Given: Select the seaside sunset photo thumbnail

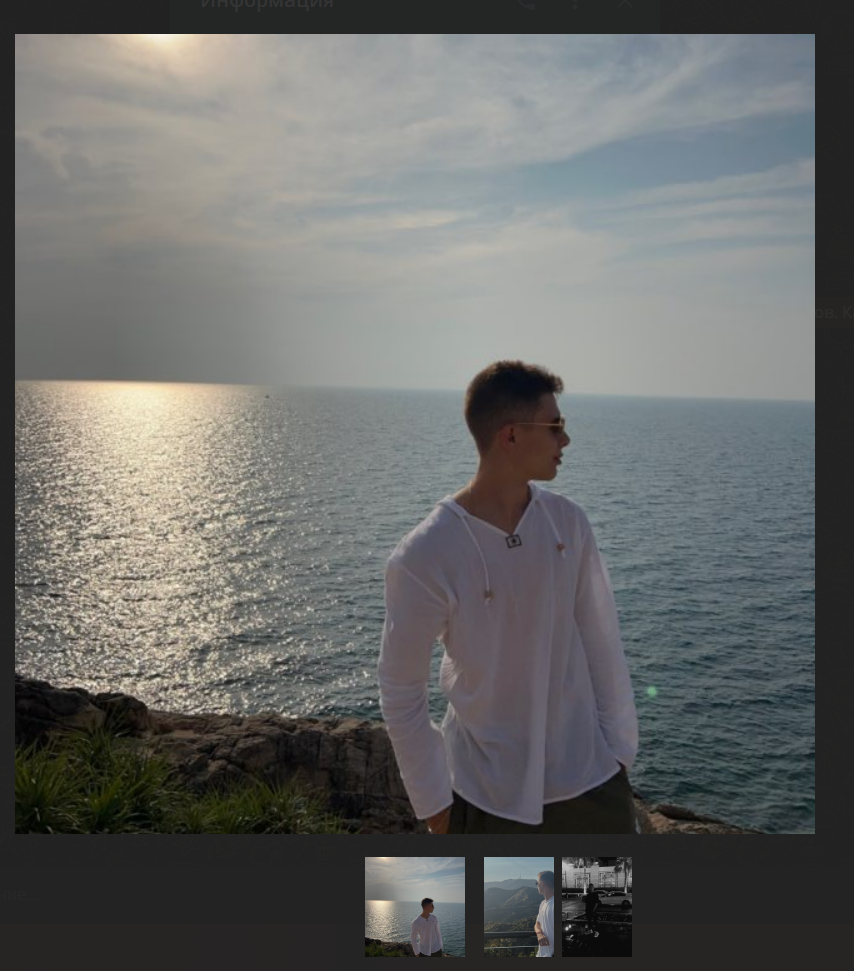Looking at the screenshot, I should (414, 906).
